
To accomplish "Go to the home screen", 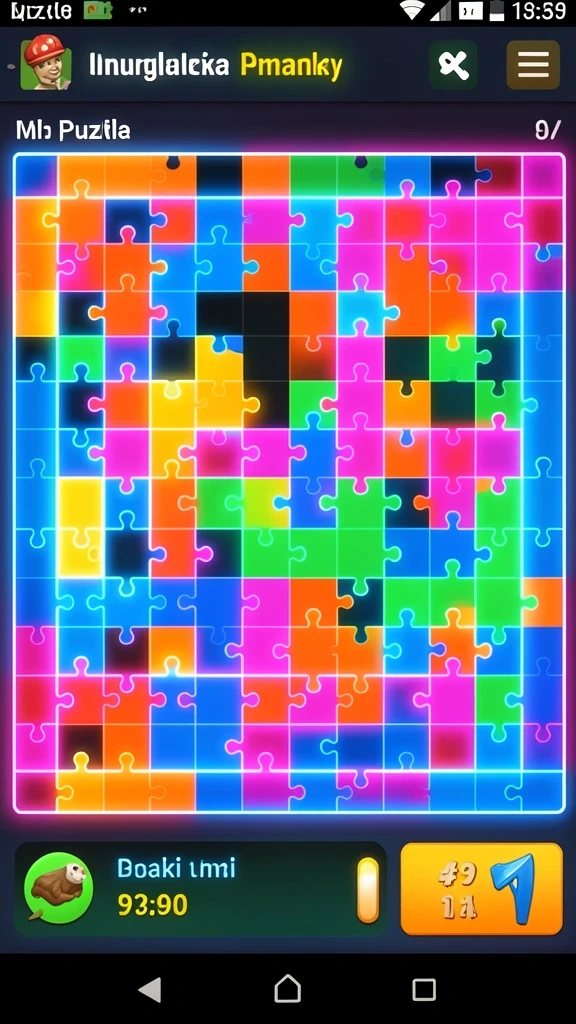I will click(287, 989).
